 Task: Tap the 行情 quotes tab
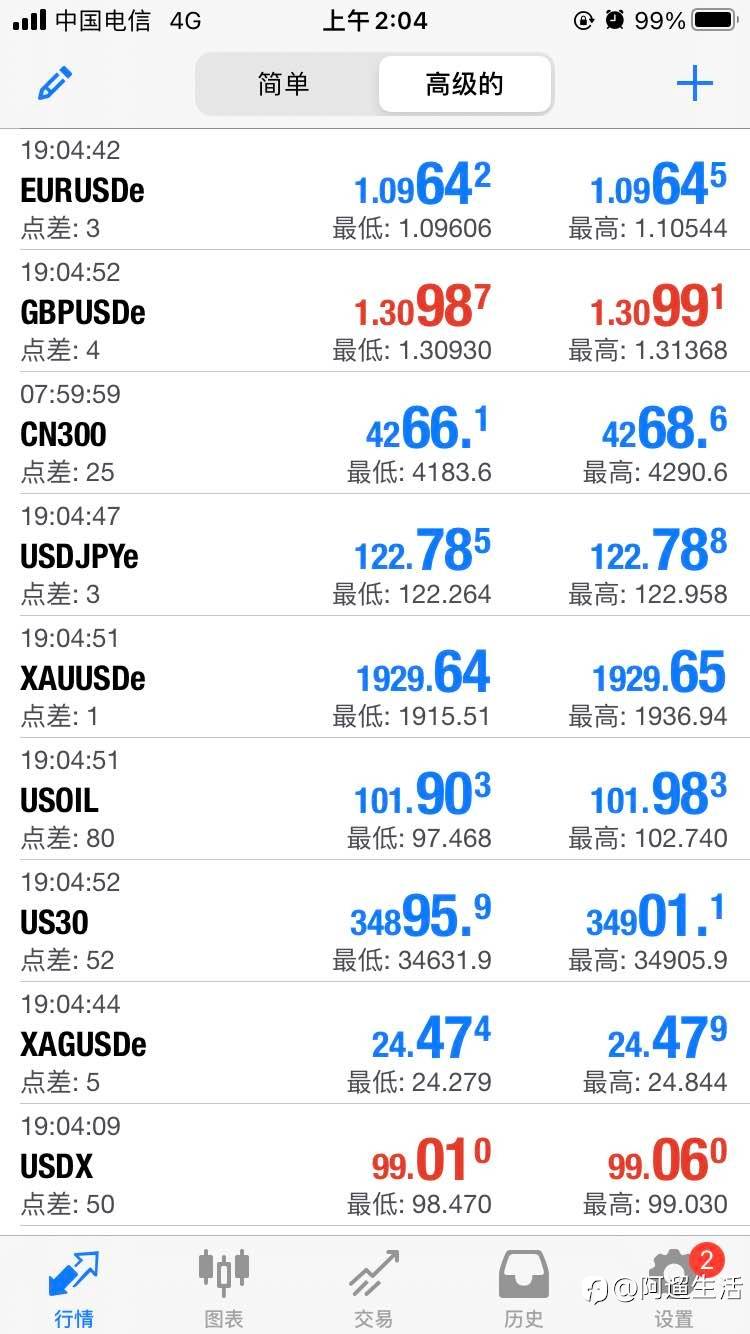pyautogui.click(x=74, y=1288)
